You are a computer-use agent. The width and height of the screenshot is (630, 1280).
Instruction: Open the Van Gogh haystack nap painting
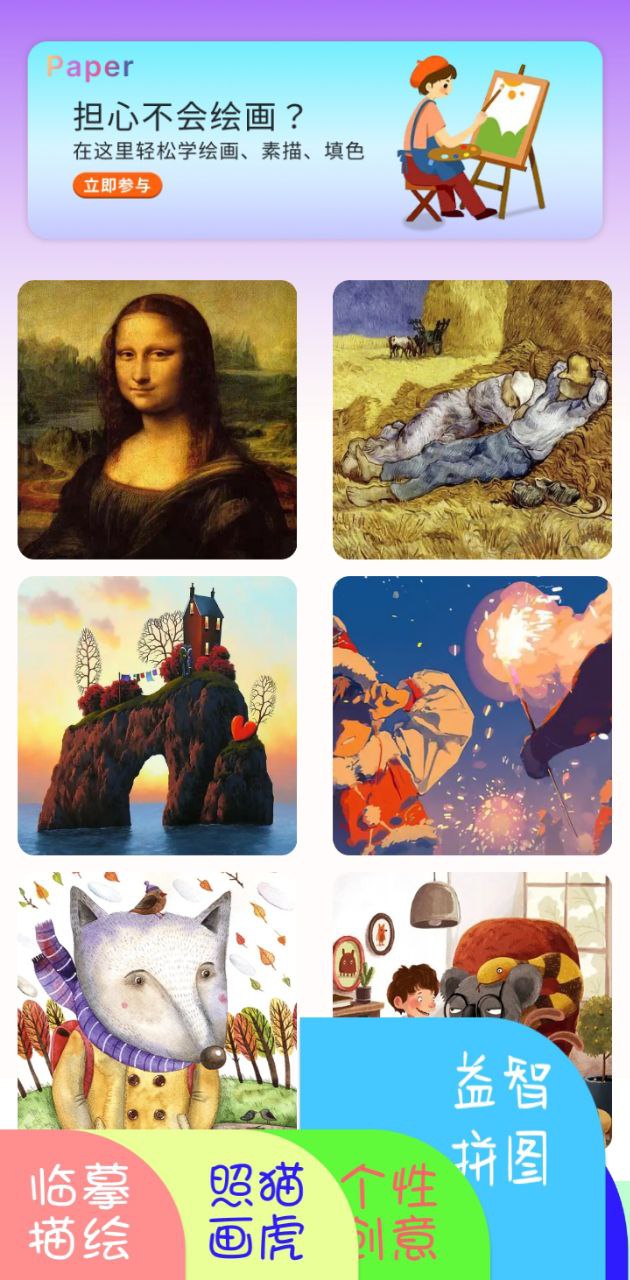click(x=472, y=419)
